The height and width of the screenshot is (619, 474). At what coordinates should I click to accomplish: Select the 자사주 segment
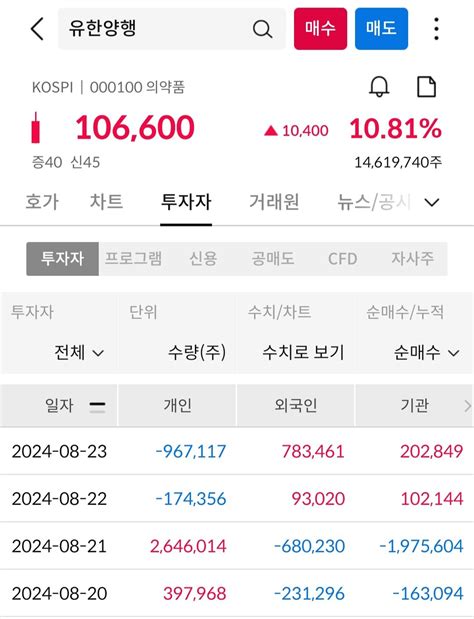click(x=412, y=259)
